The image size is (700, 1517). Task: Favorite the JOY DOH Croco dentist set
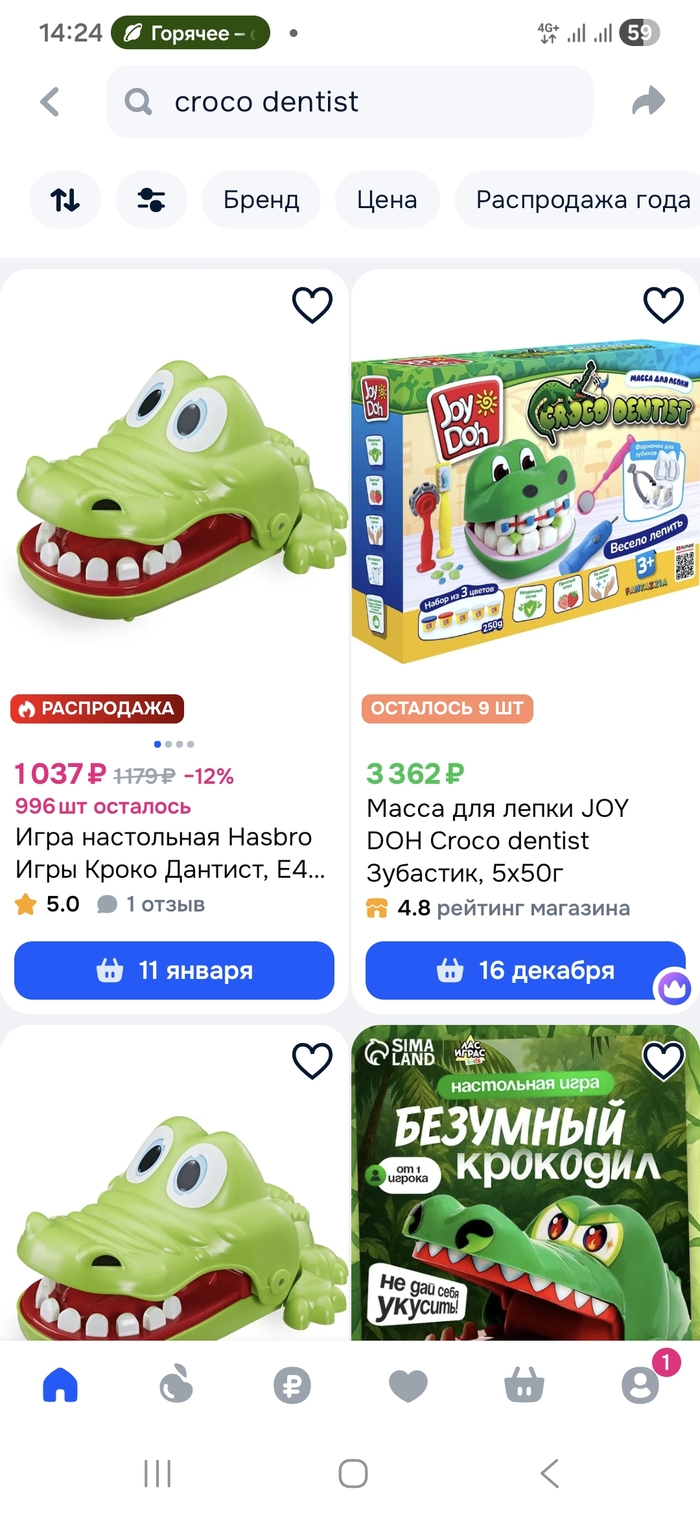[663, 305]
